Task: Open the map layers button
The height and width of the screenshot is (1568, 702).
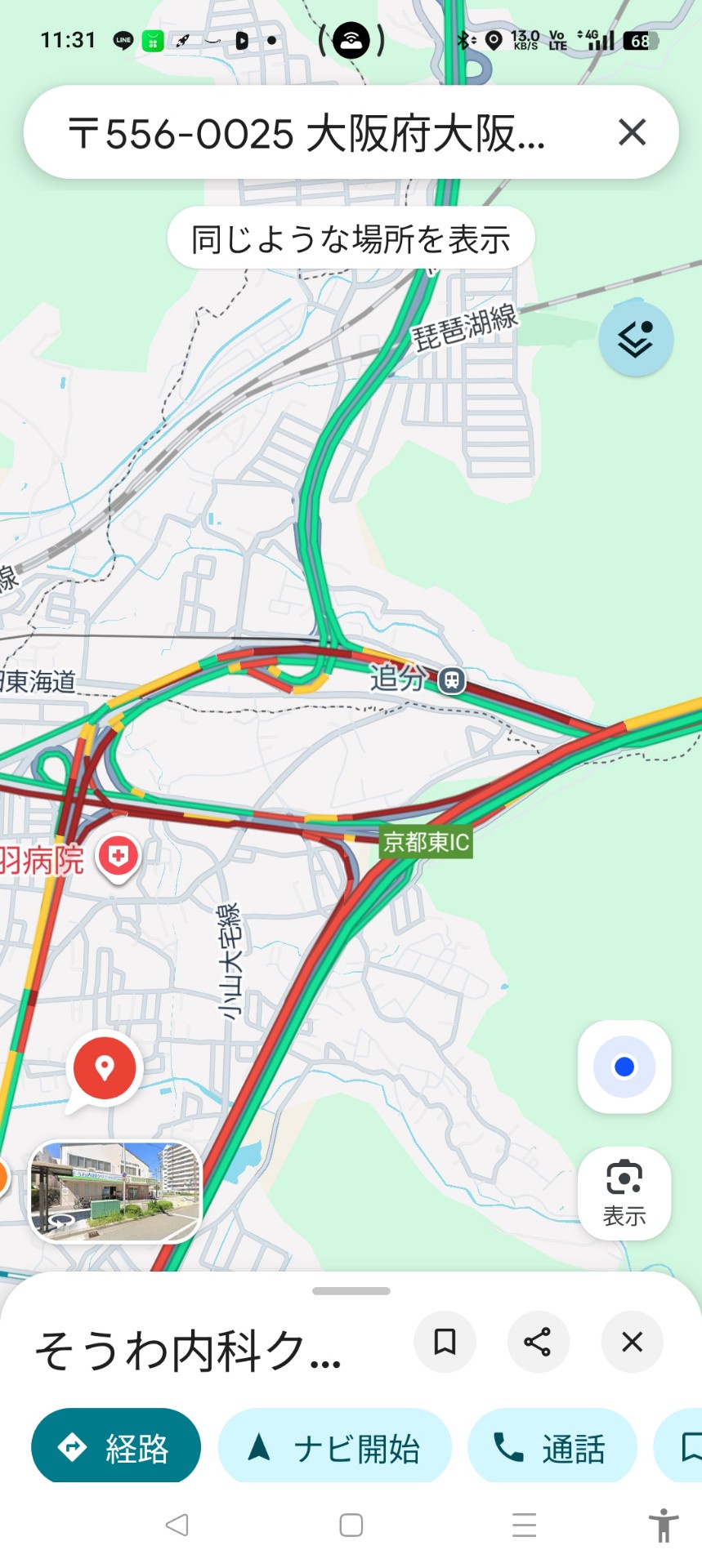Action: (x=635, y=339)
